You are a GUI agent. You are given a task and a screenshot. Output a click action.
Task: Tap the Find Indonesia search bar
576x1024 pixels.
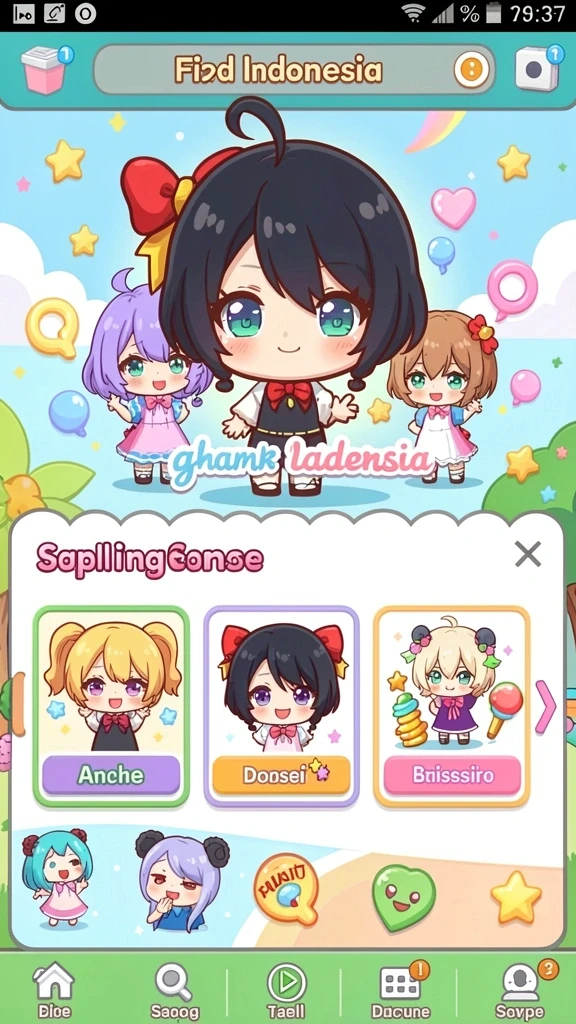pyautogui.click(x=295, y=70)
